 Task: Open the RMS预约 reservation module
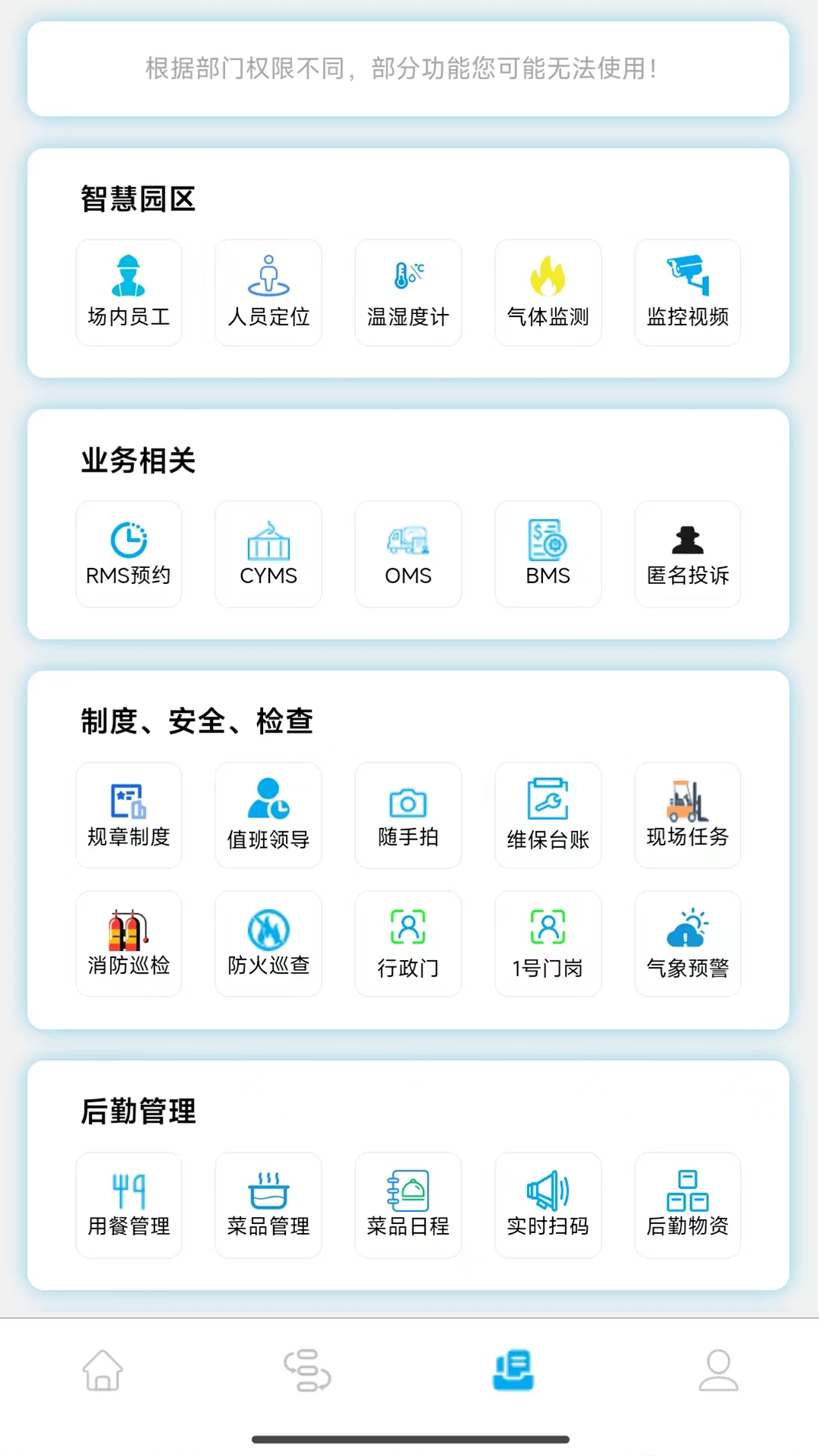[x=128, y=553]
